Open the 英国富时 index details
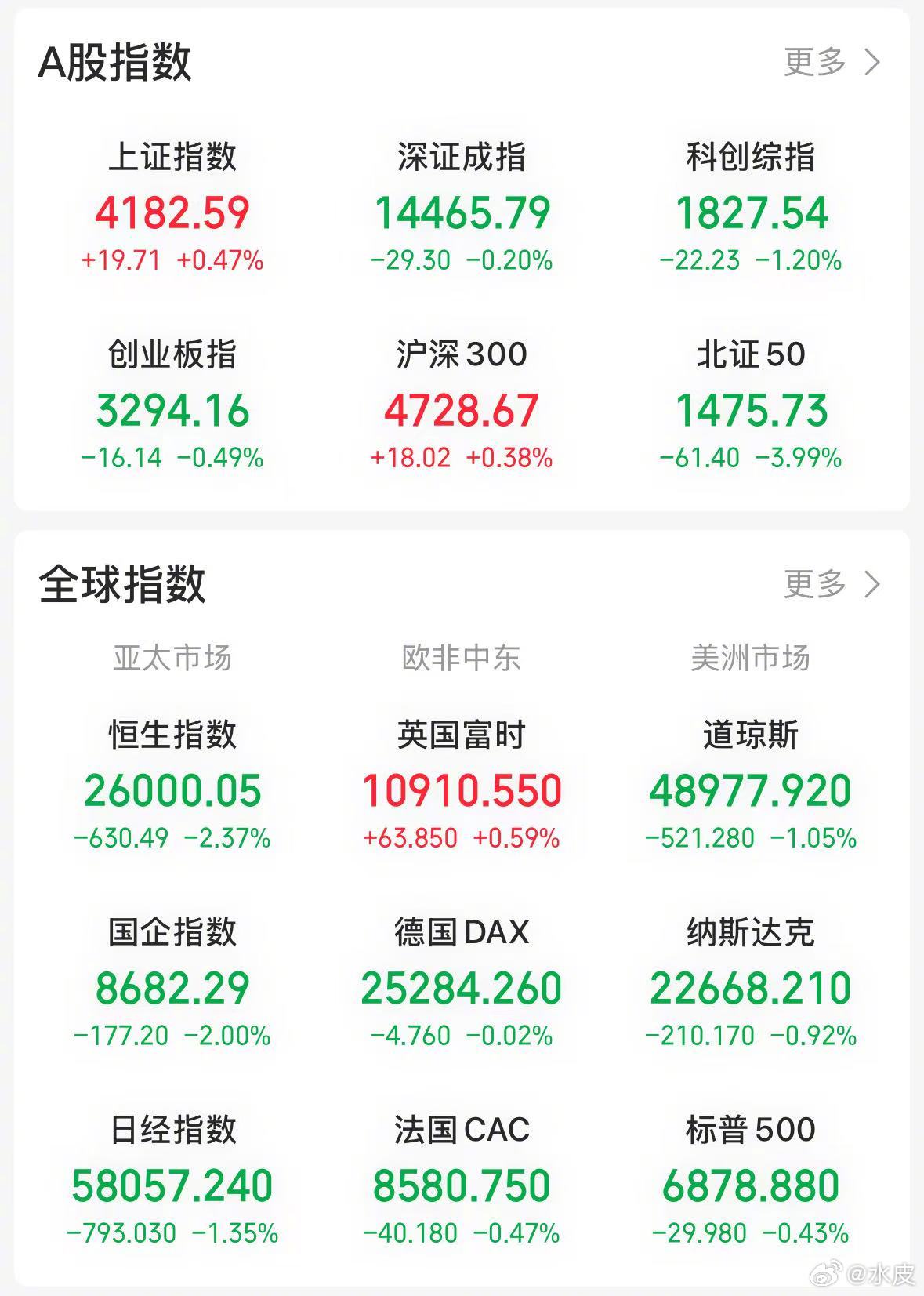The width and height of the screenshot is (924, 1296). tap(462, 784)
